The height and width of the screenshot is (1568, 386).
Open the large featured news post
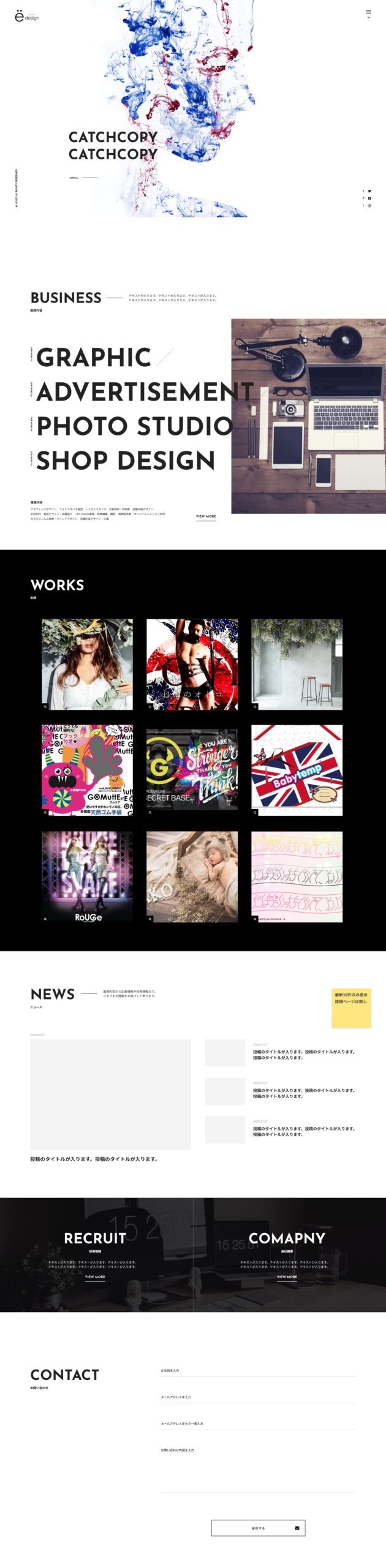[110, 1094]
